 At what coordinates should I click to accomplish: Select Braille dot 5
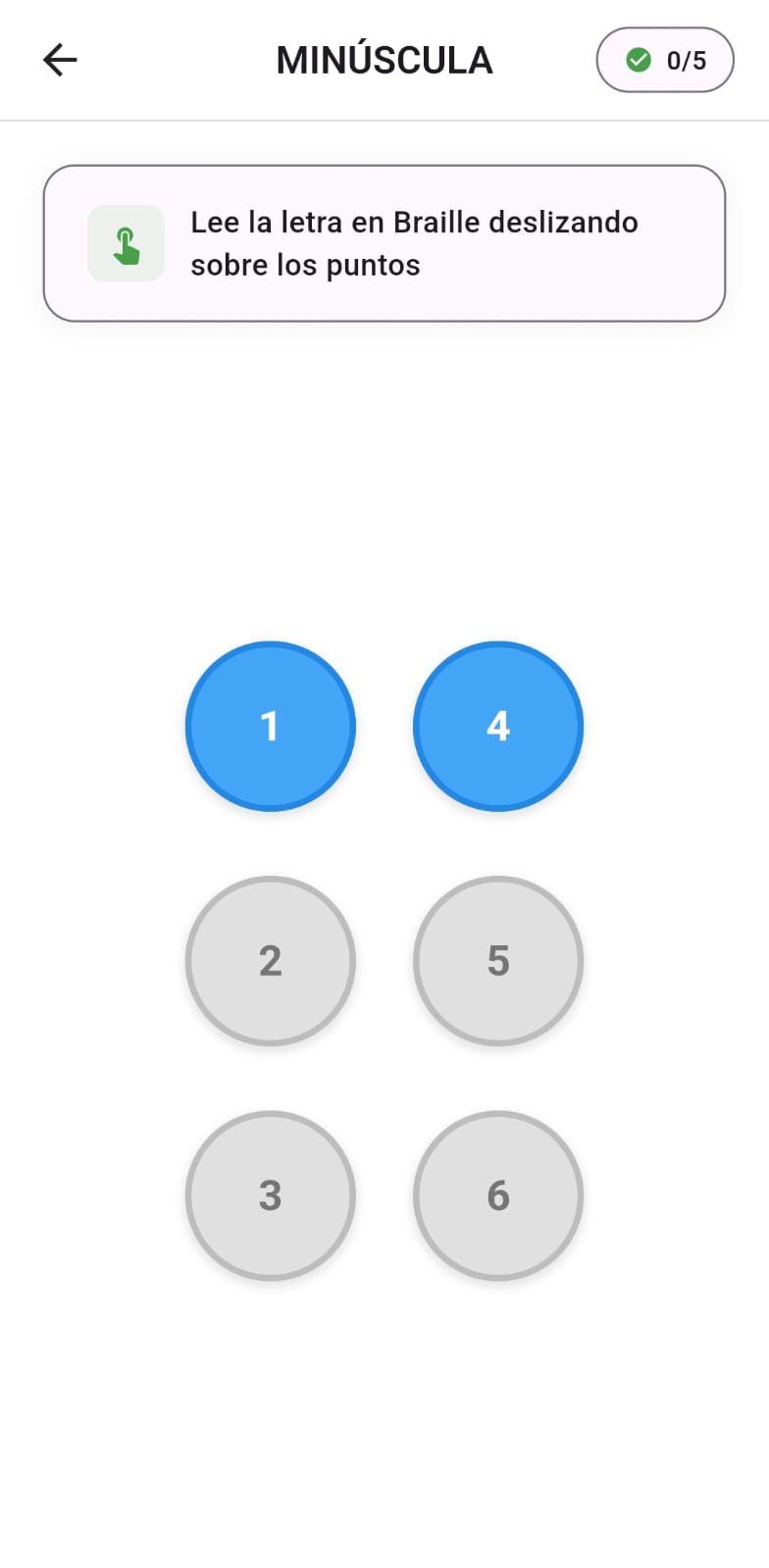coord(498,961)
